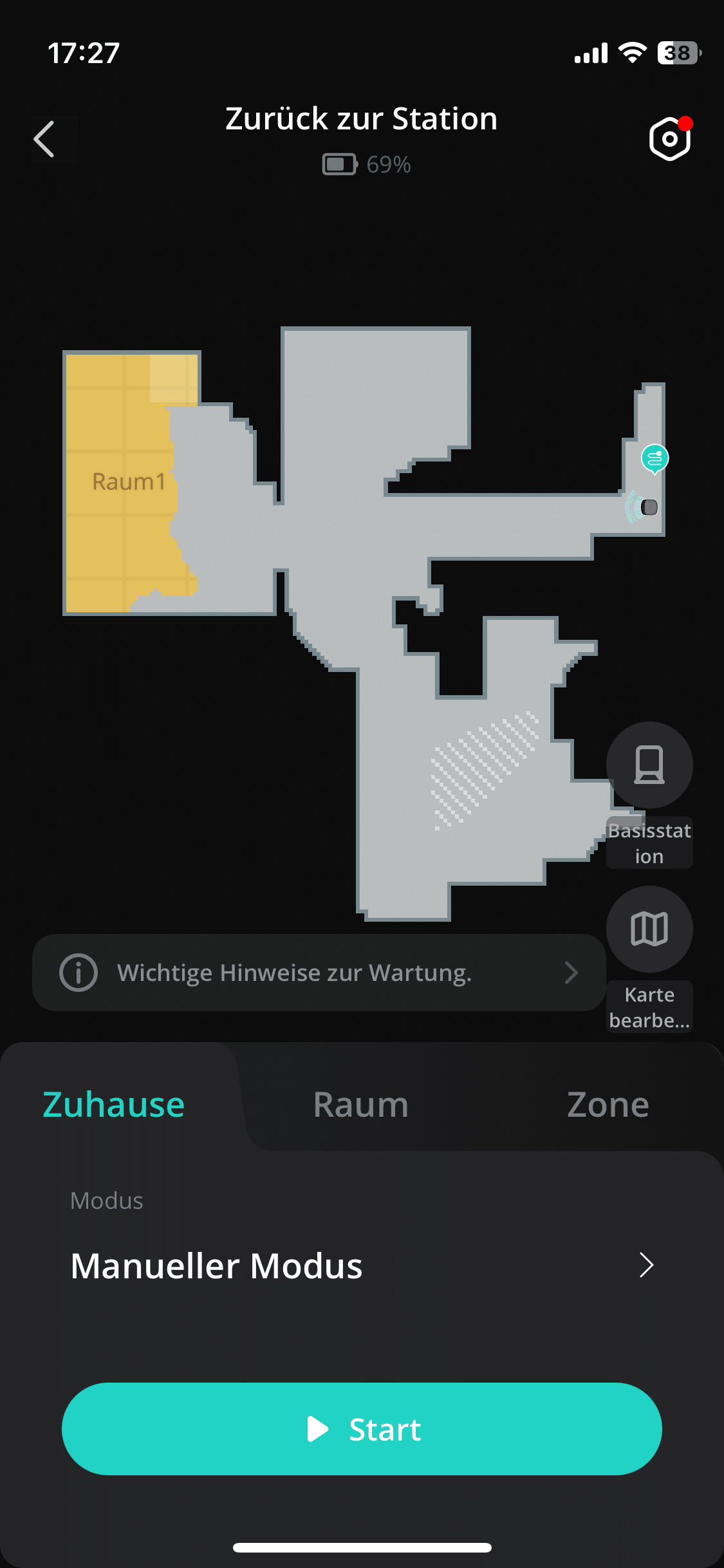Switch to the Zuhause tab

pyautogui.click(x=114, y=1105)
